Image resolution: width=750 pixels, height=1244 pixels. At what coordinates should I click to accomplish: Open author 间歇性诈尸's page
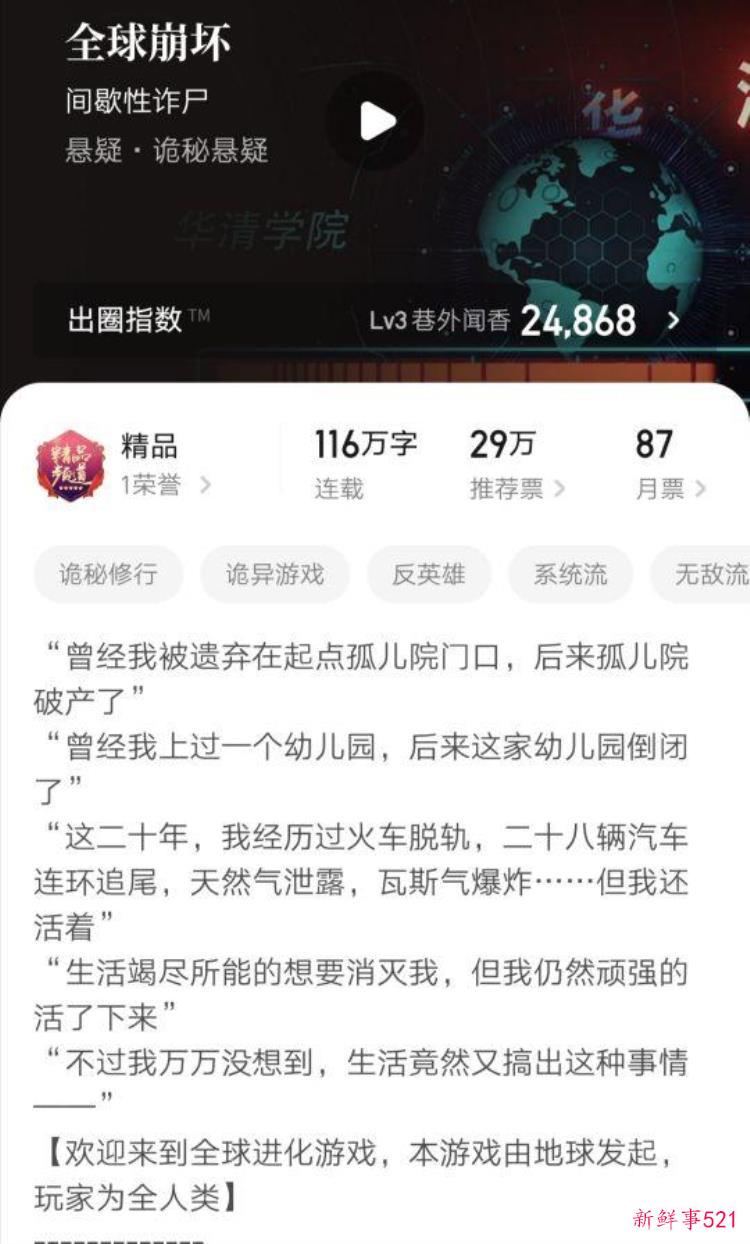[137, 100]
